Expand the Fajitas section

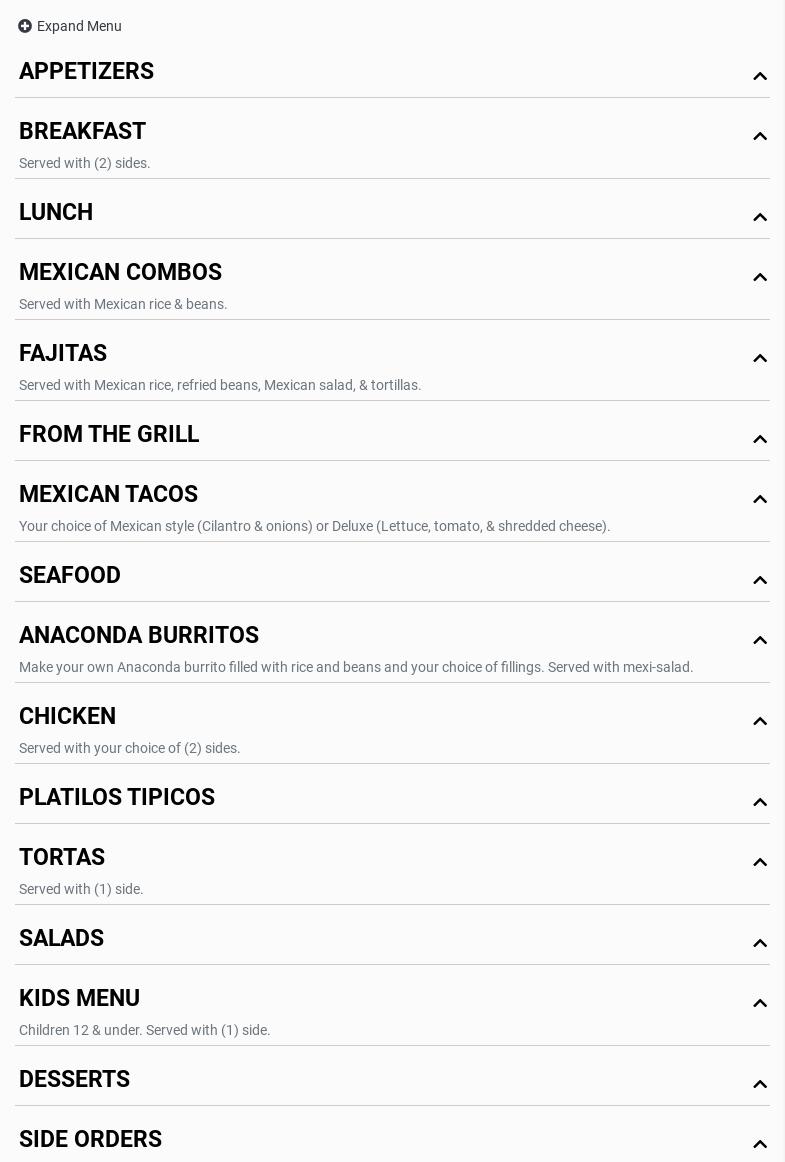[63, 354]
